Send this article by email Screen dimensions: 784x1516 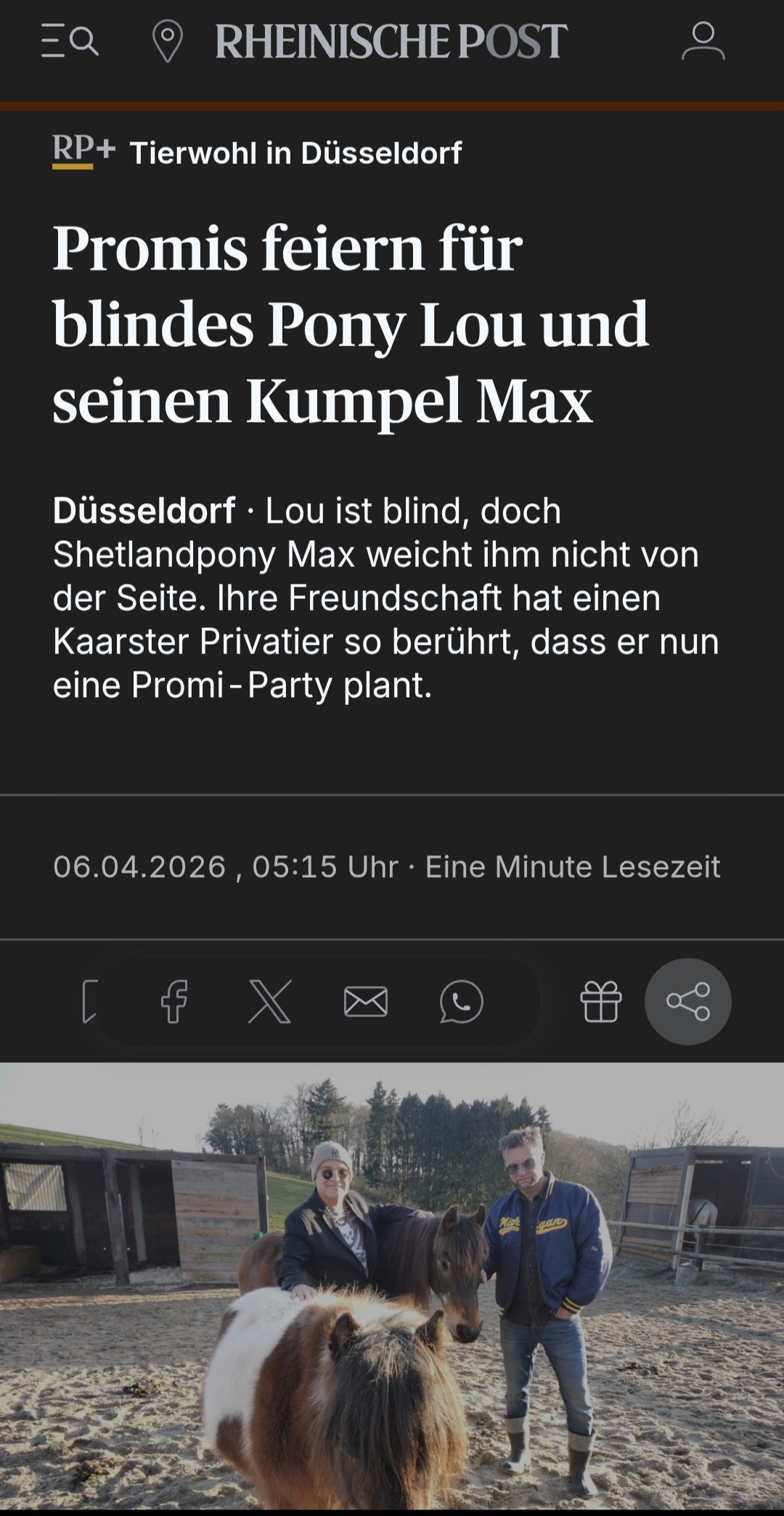[365, 1002]
